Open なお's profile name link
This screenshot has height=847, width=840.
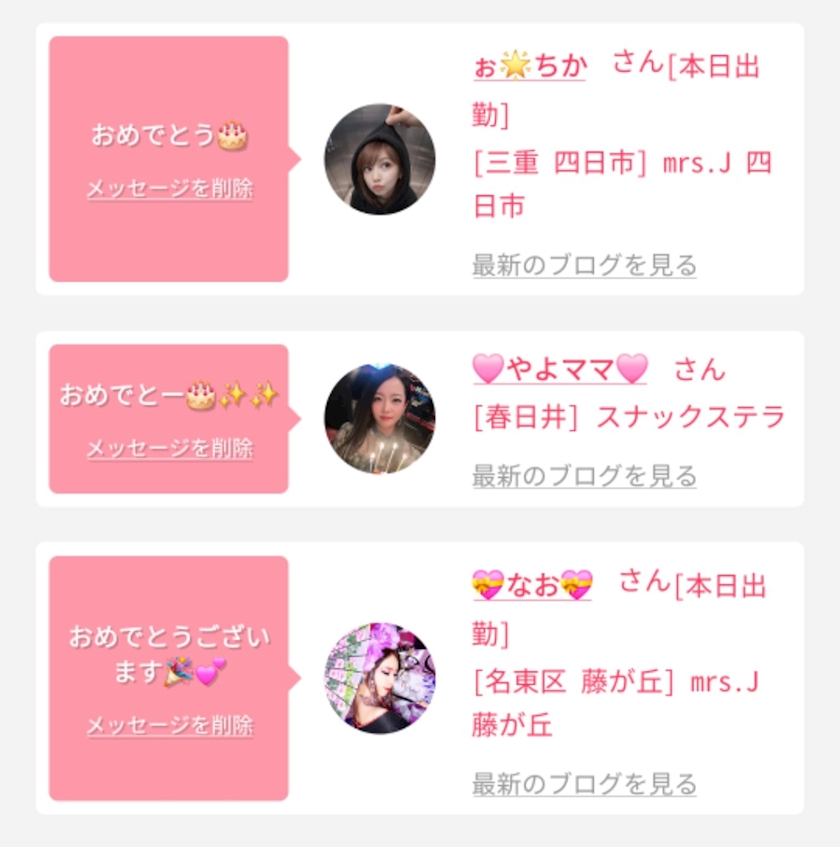pos(532,585)
